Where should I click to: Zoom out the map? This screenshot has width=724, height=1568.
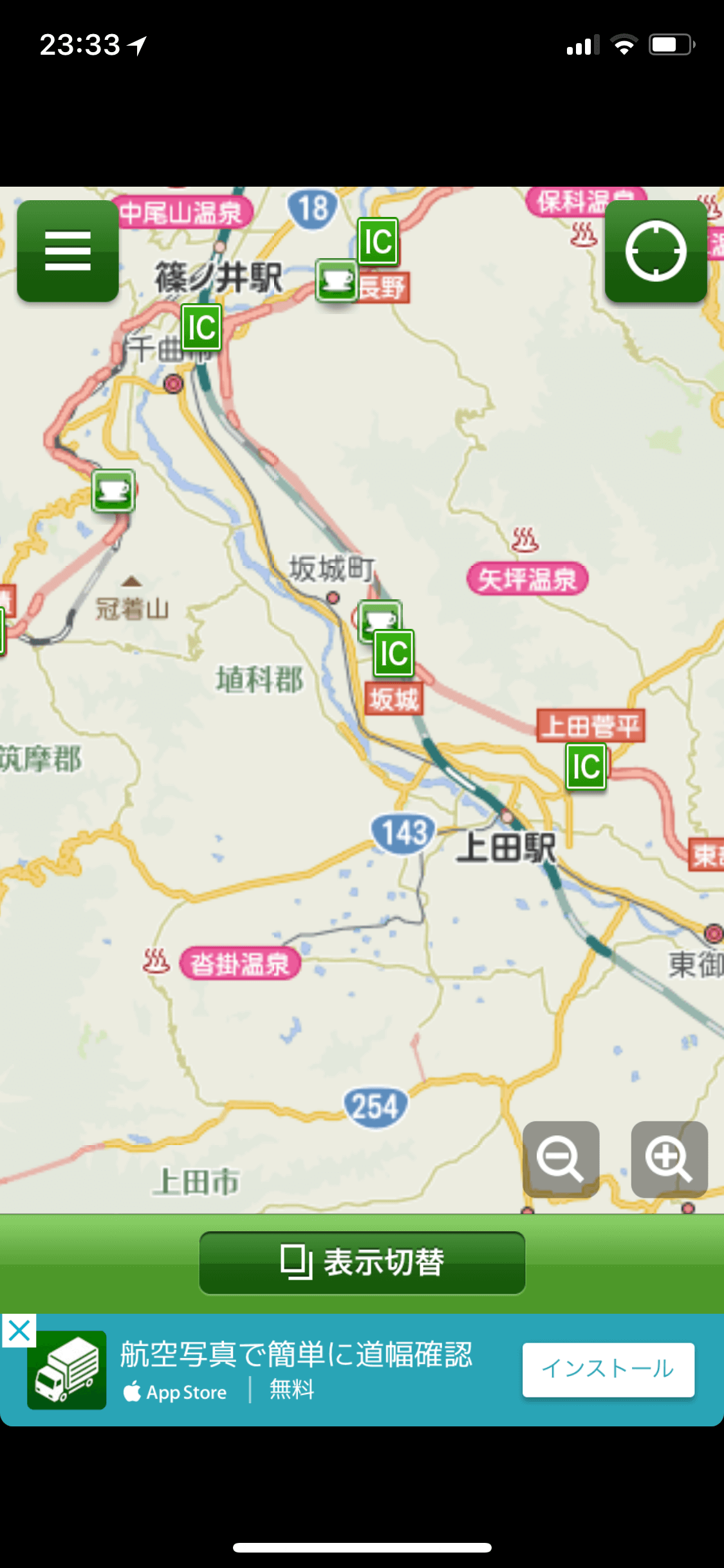pyautogui.click(x=561, y=1159)
